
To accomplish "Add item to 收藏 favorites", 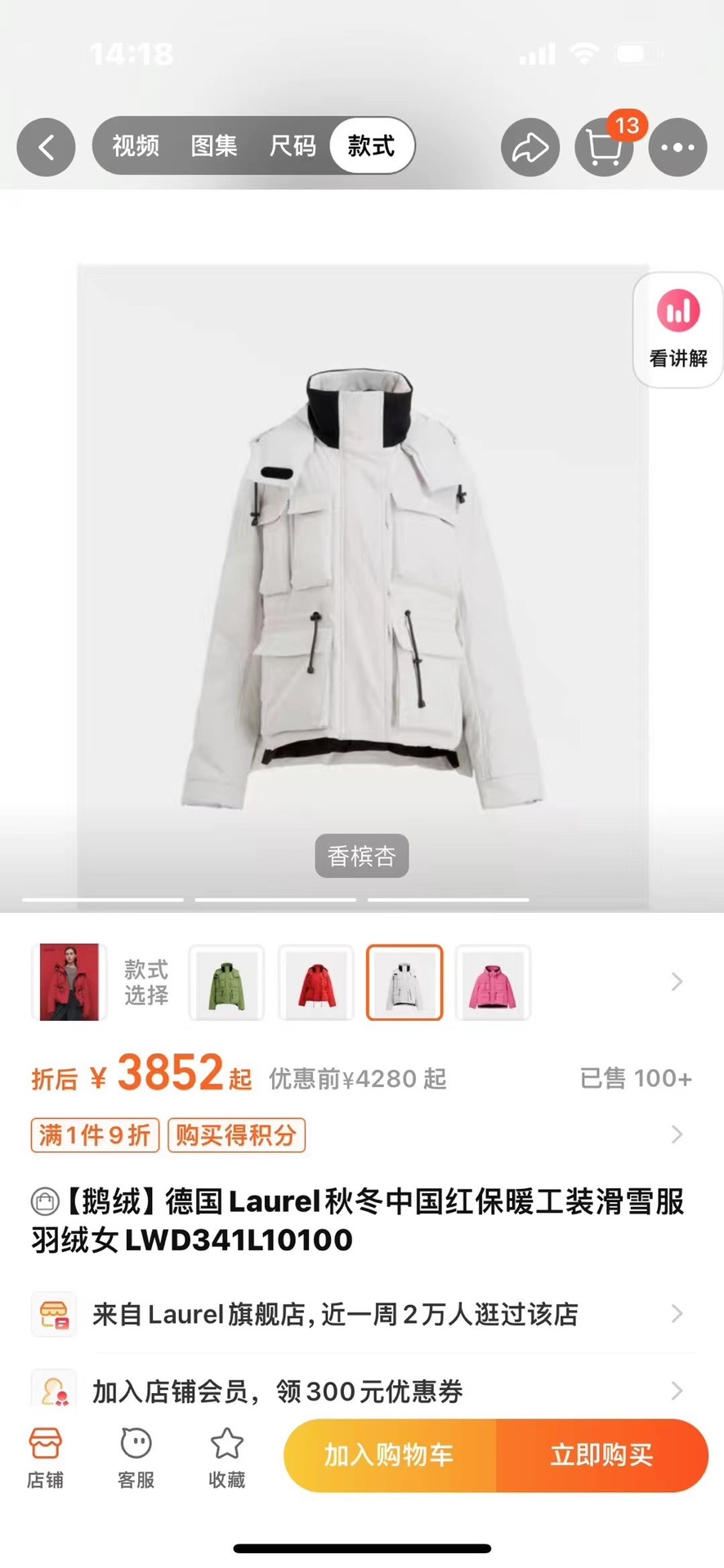I will pyautogui.click(x=227, y=1459).
